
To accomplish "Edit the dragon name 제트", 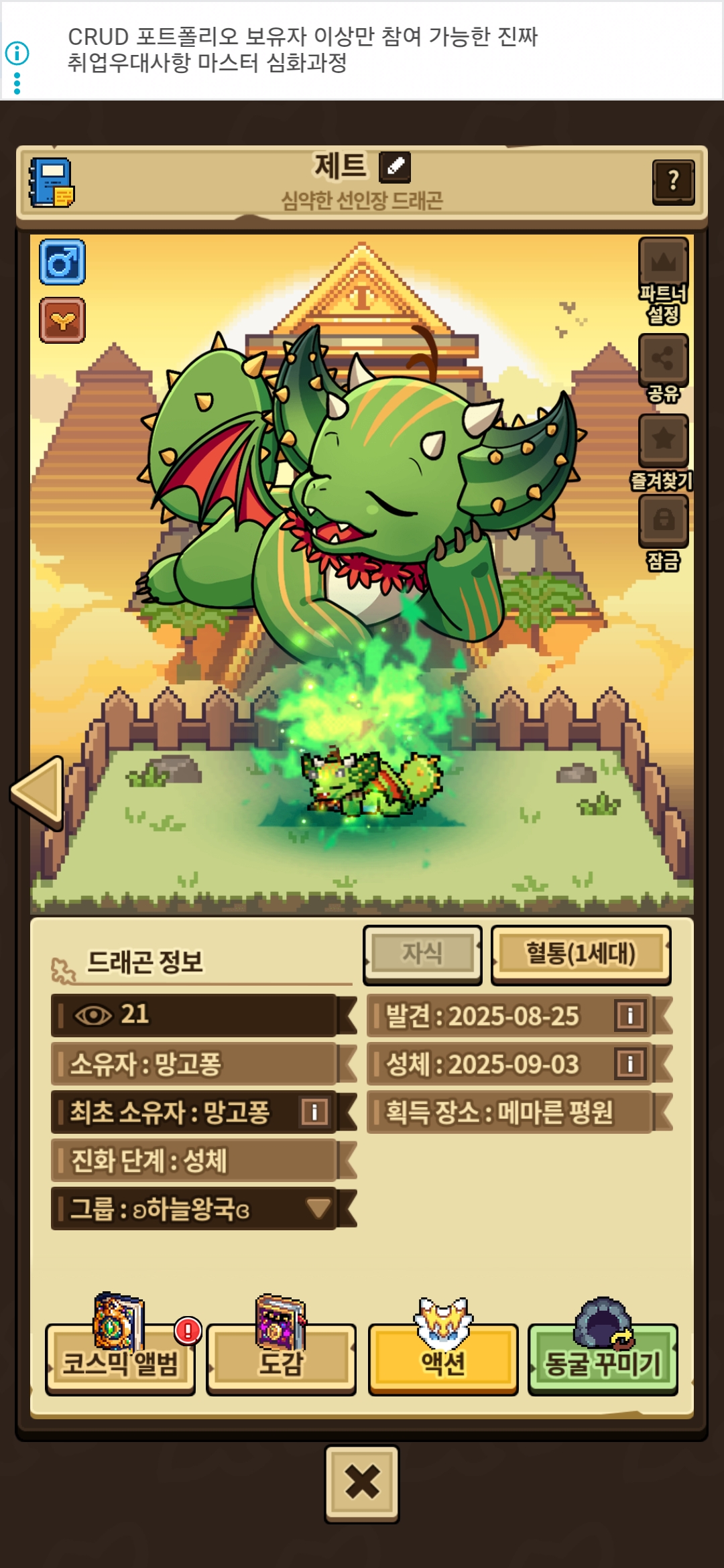I will click(395, 166).
